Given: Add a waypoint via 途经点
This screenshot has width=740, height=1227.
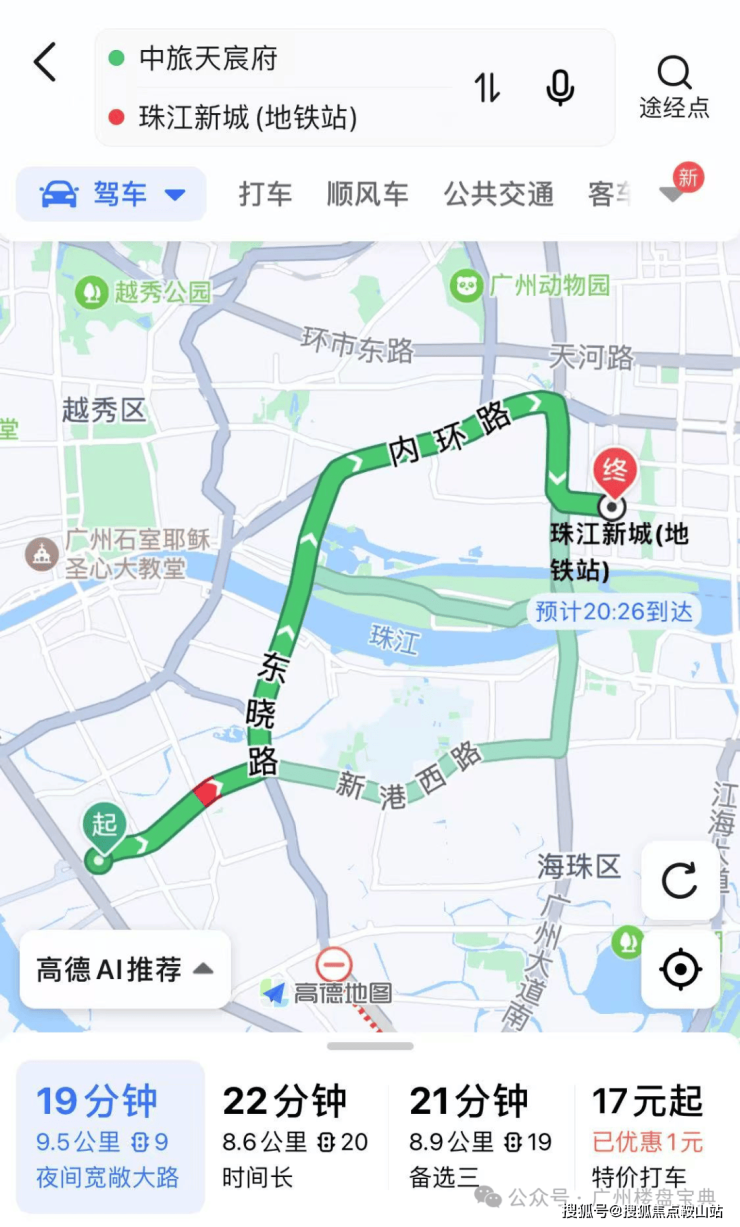Looking at the screenshot, I should coord(674,88).
